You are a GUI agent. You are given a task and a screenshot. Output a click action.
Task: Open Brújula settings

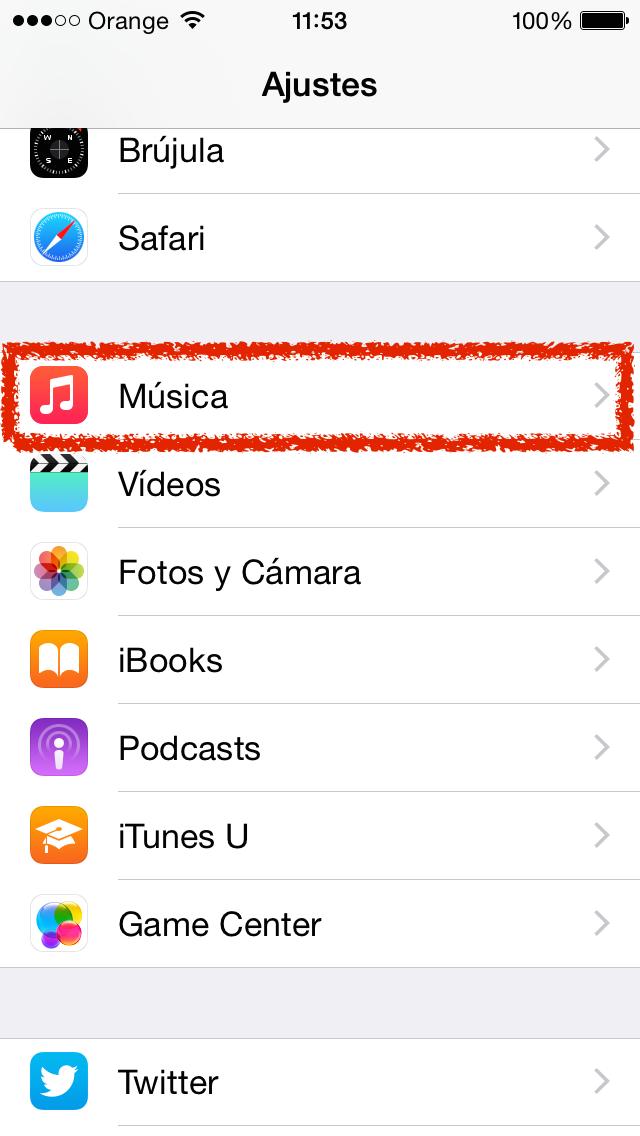point(320,152)
